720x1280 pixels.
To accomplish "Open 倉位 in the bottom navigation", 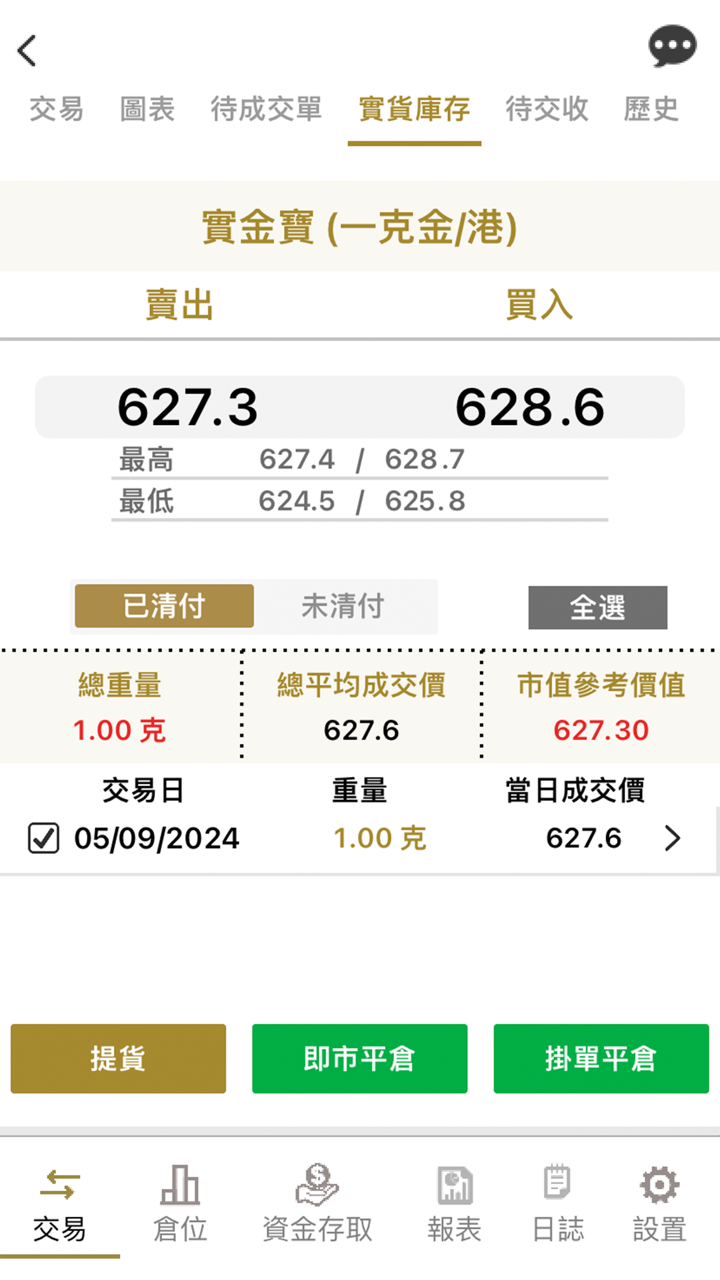I will 180,1203.
